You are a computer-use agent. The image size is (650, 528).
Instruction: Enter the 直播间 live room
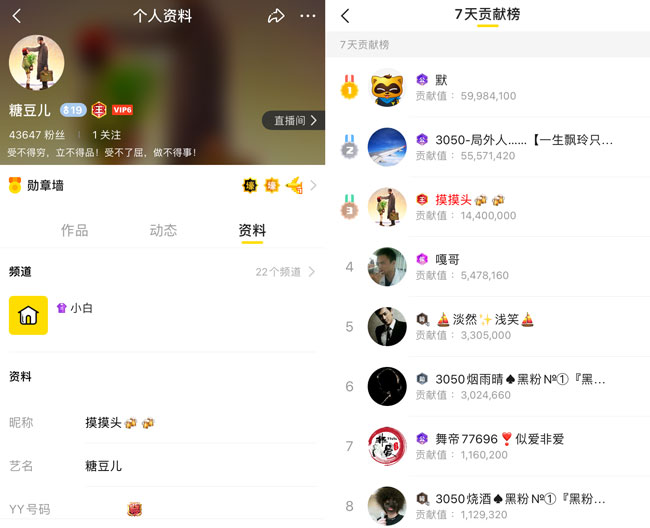[x=295, y=120]
